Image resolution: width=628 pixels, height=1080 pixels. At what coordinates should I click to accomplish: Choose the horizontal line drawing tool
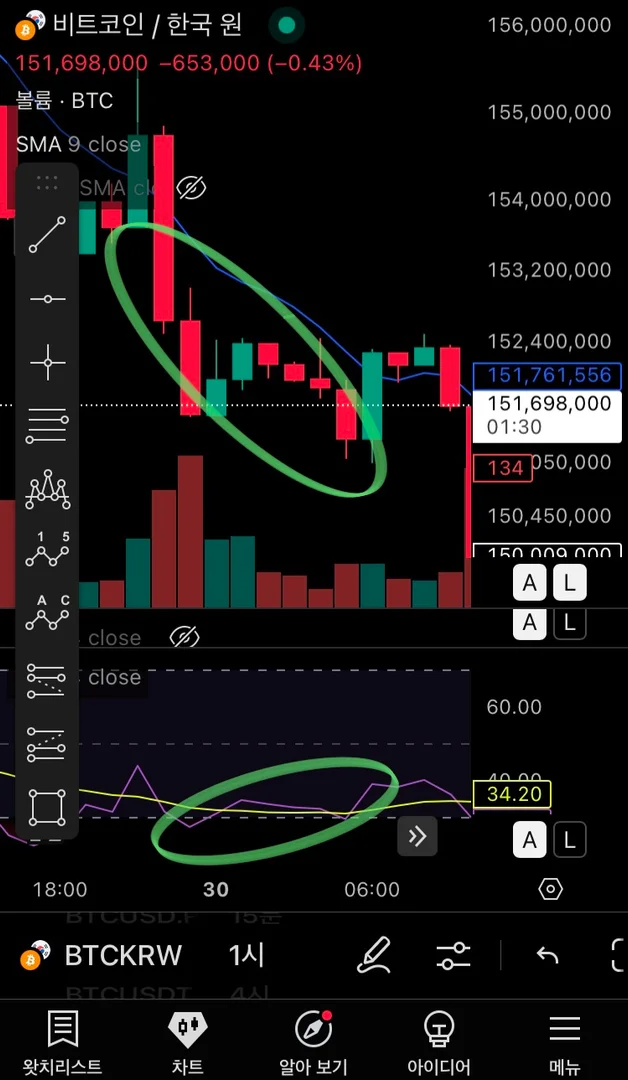(47, 298)
